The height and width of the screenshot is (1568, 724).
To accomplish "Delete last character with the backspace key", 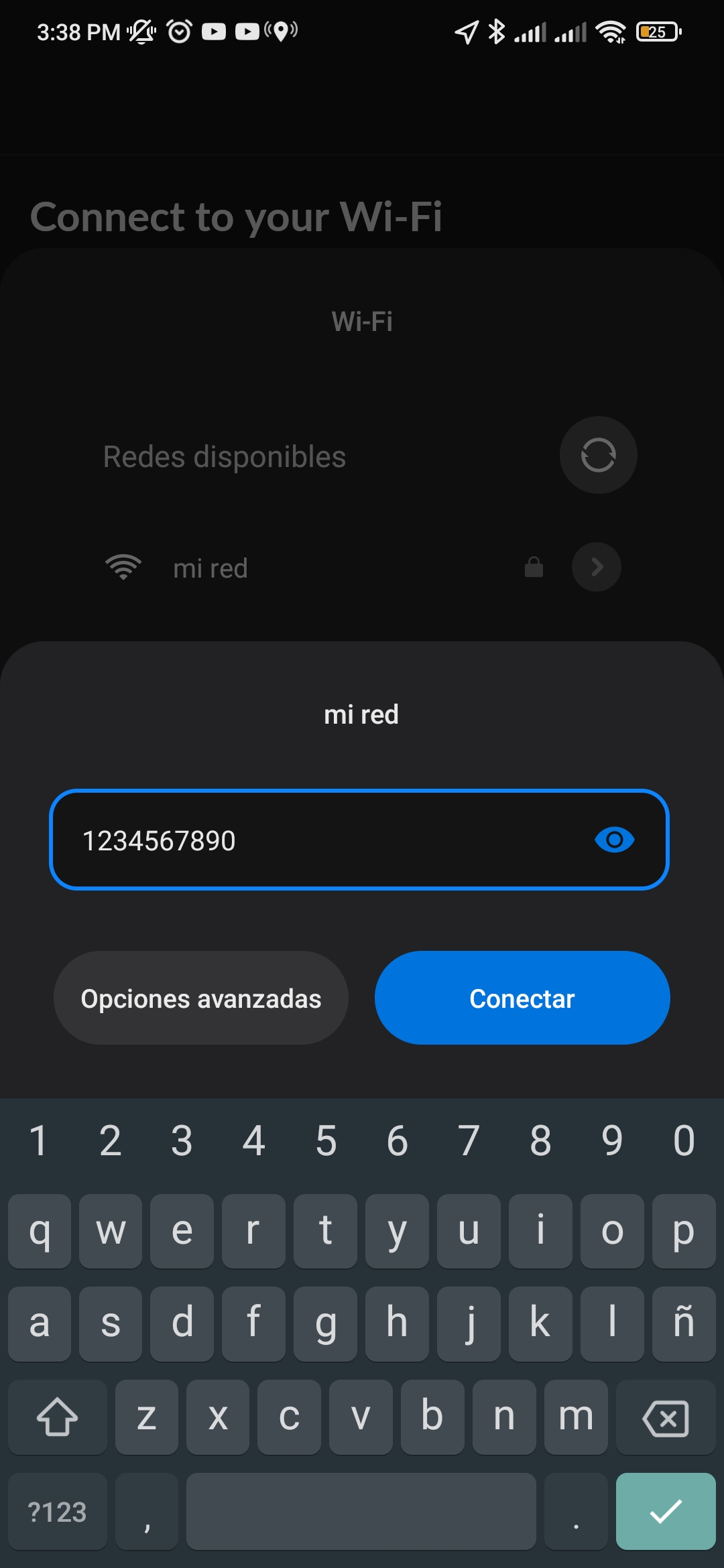I will [x=665, y=1418].
